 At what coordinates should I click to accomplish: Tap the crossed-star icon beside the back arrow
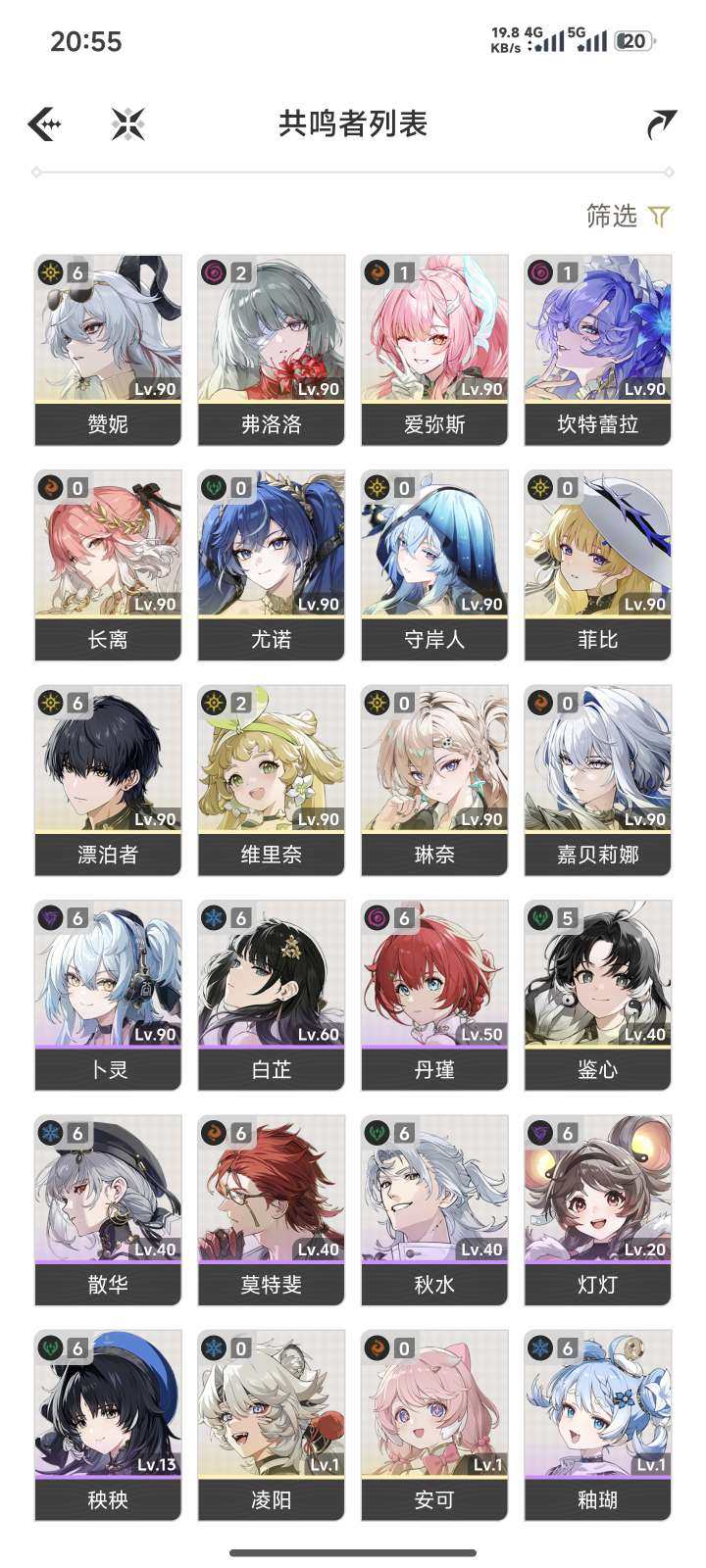tap(128, 124)
